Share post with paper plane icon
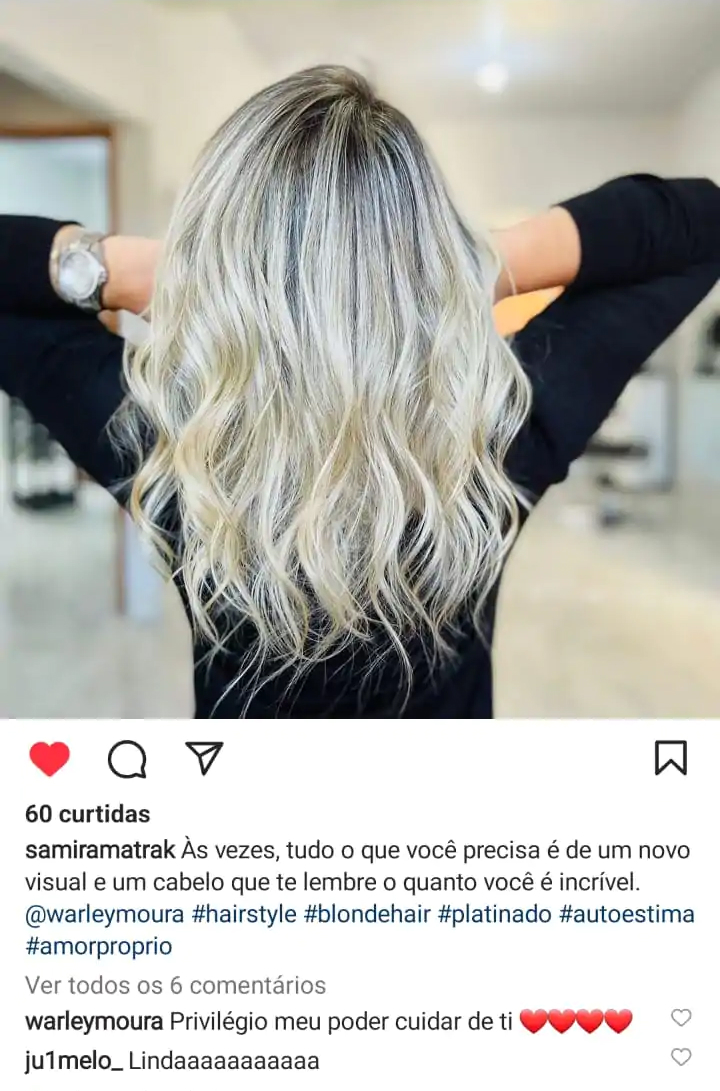720x1091 pixels. [204, 758]
